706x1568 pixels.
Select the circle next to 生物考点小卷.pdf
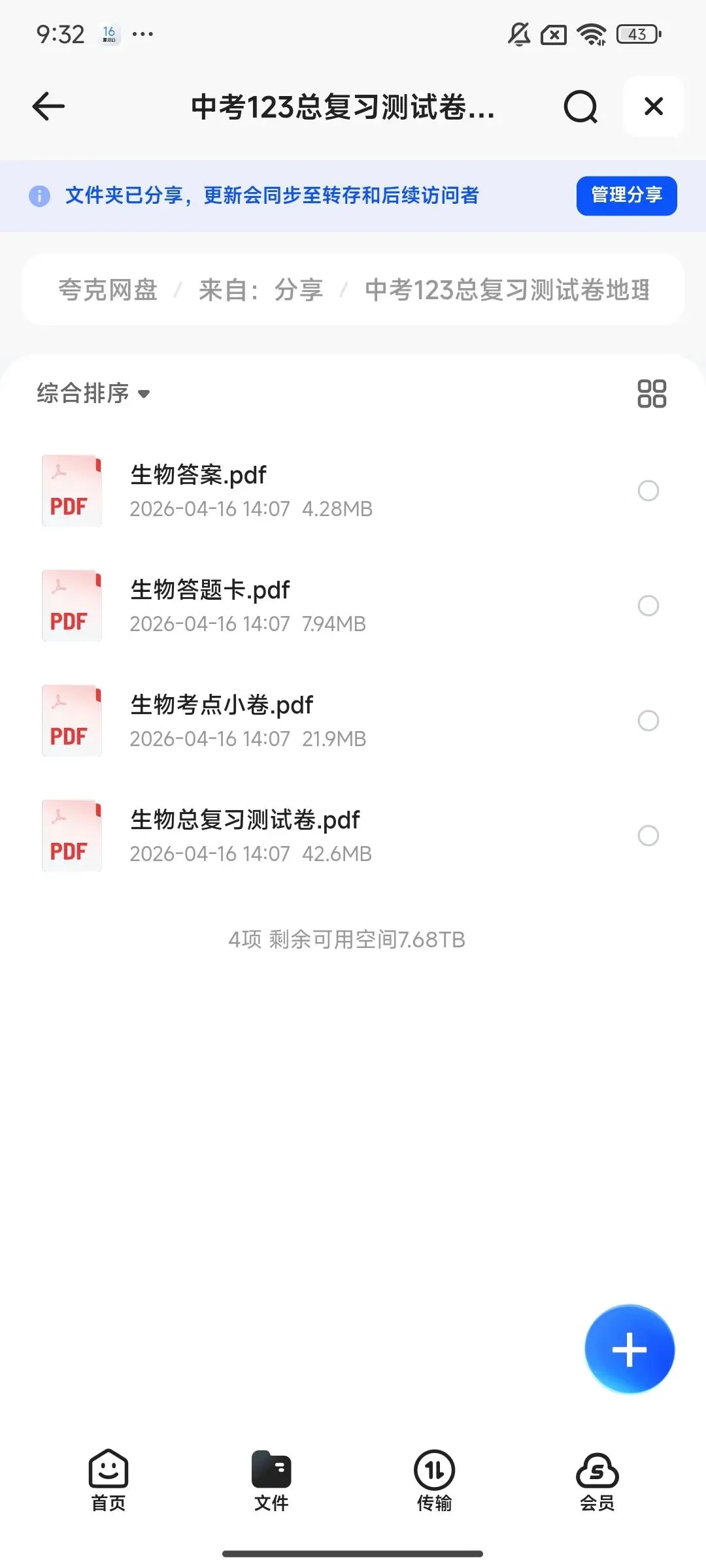click(x=648, y=721)
